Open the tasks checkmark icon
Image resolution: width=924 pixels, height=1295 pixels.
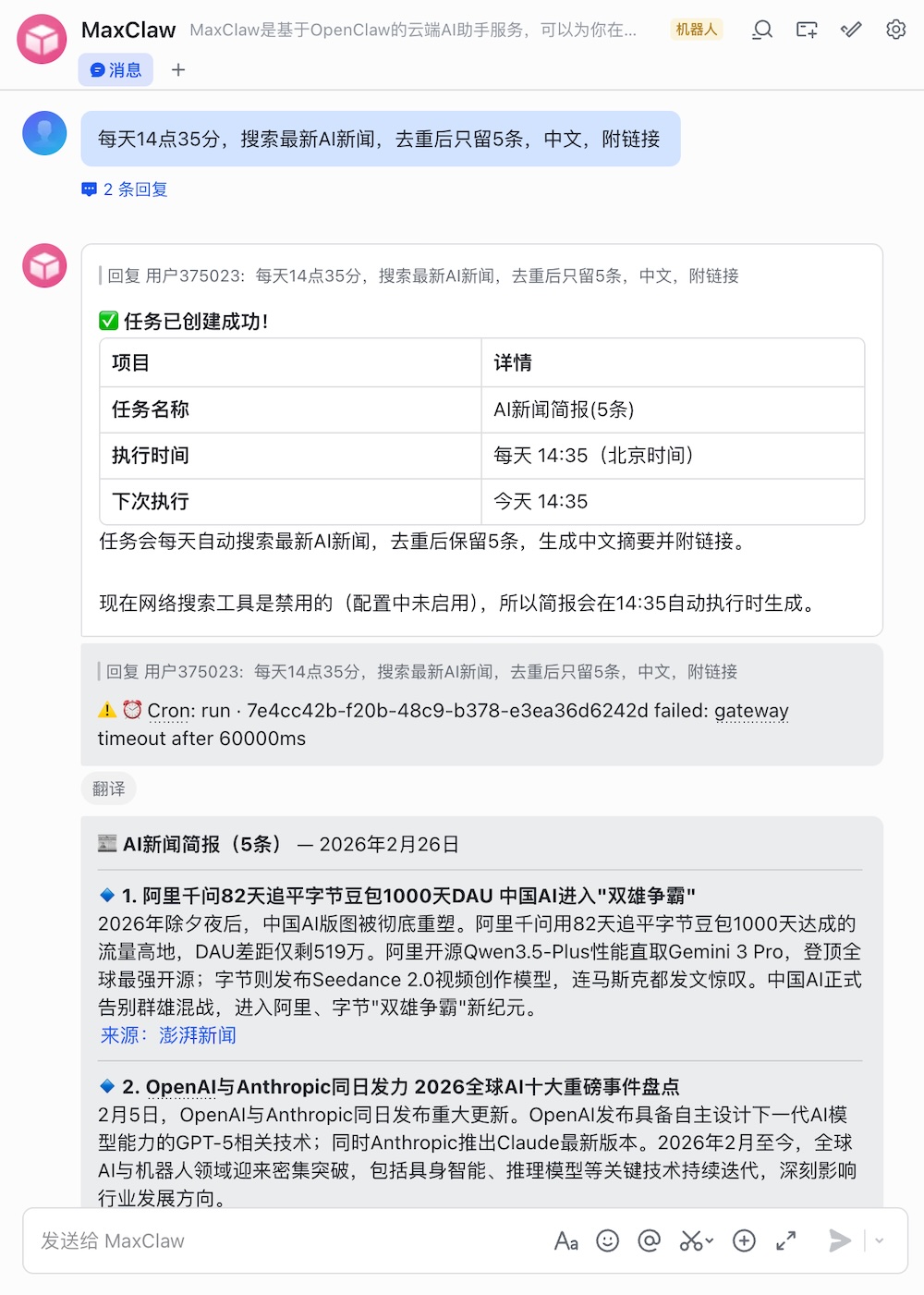850,29
